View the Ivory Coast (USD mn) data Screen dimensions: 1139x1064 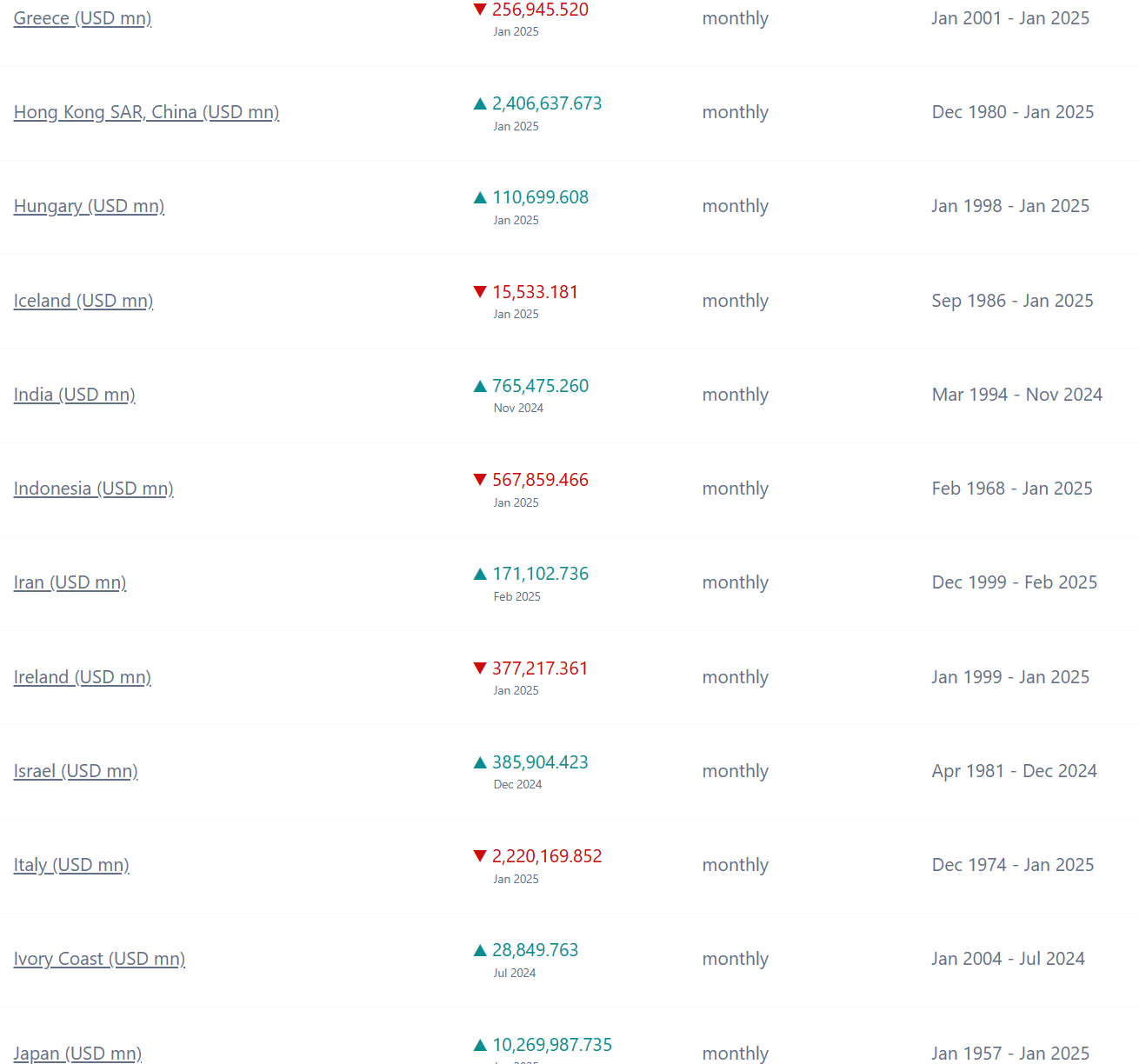tap(99, 959)
